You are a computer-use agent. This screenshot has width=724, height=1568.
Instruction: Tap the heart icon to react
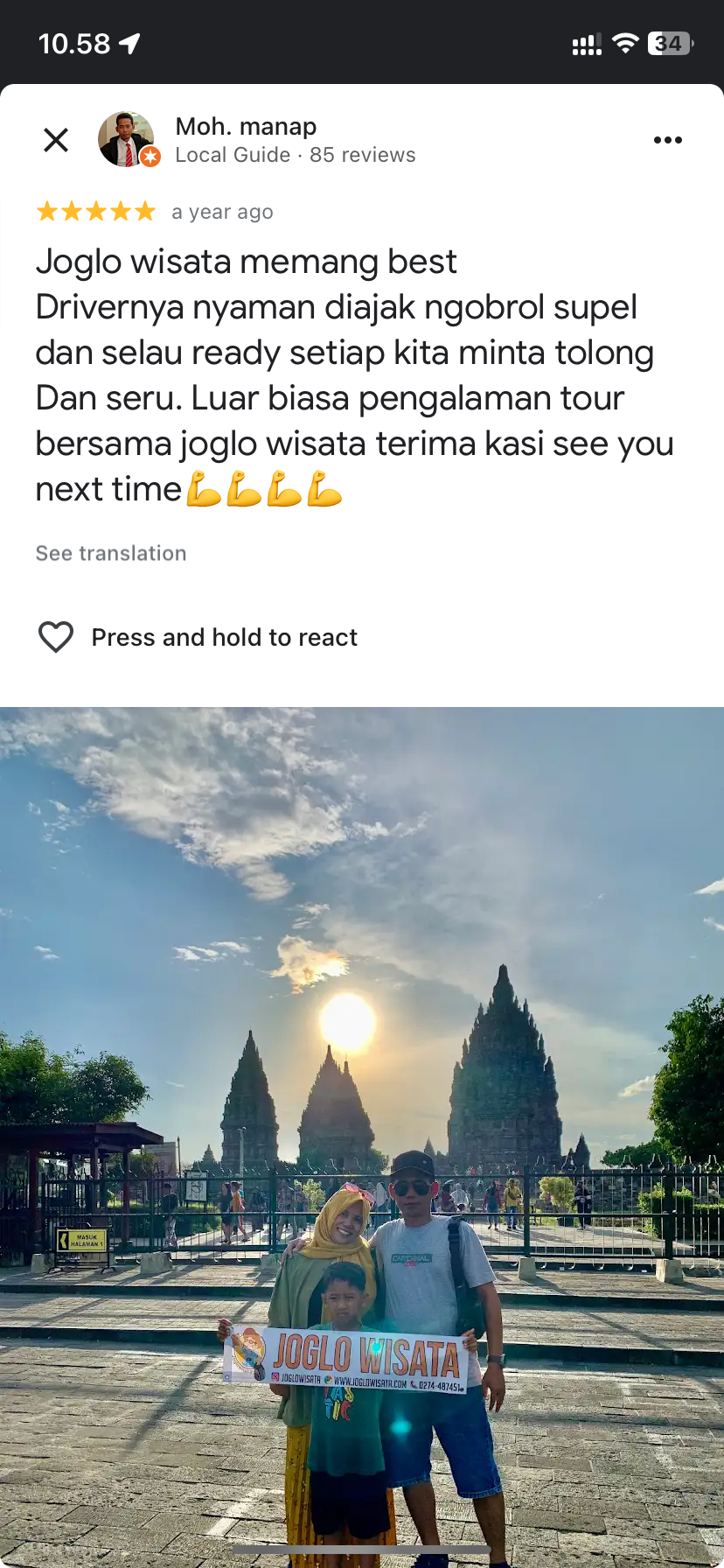tap(56, 637)
